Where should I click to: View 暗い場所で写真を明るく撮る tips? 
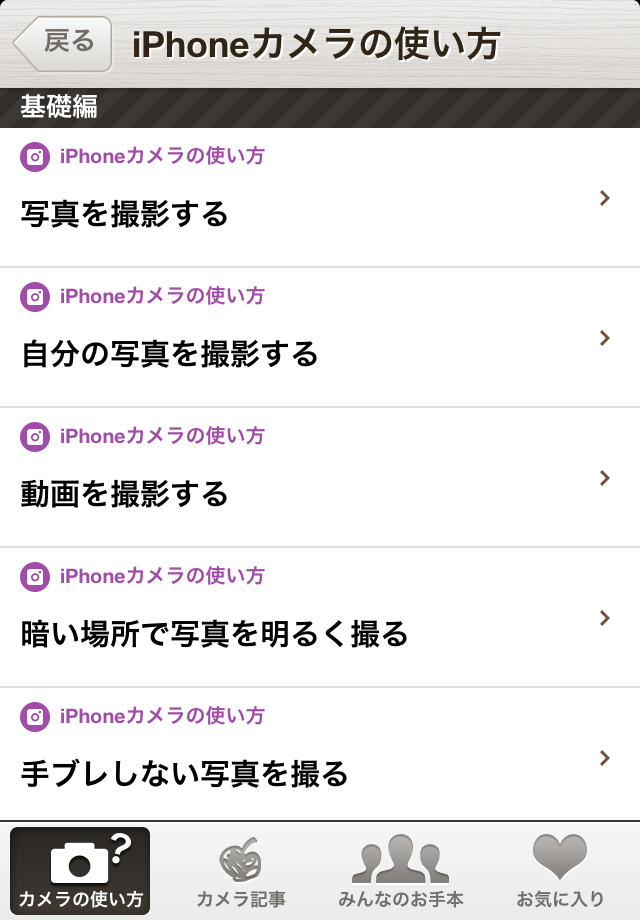(x=320, y=618)
